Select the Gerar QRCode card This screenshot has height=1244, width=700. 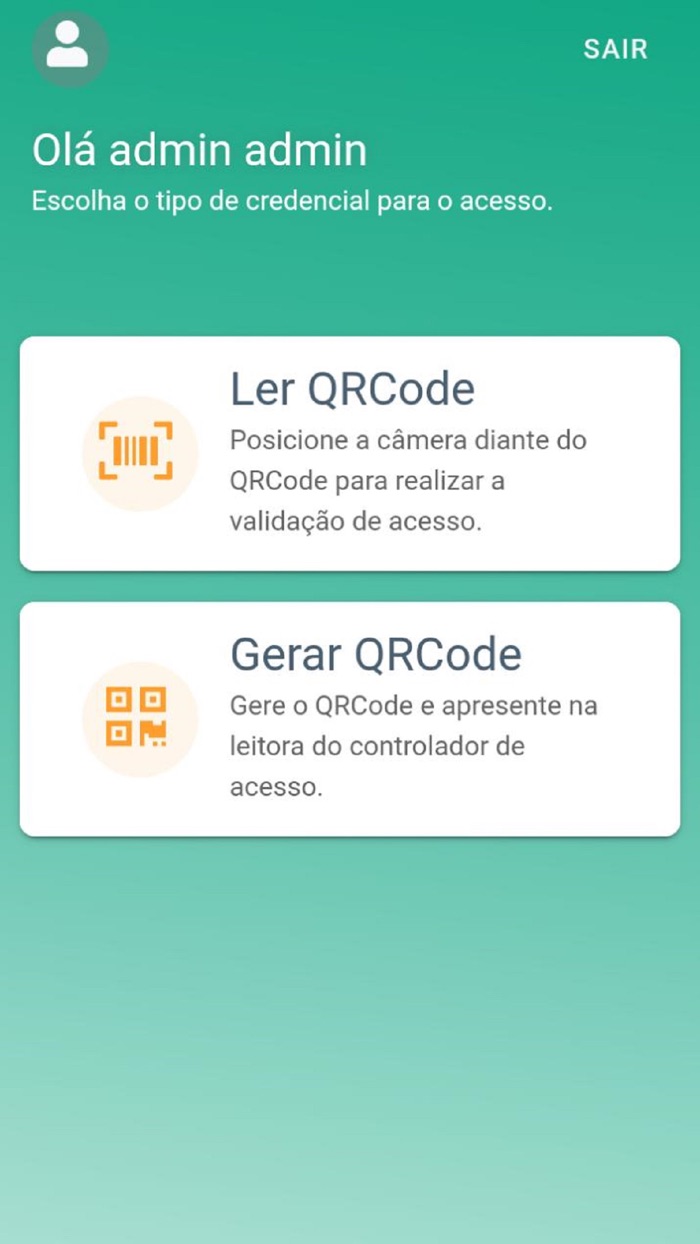pos(350,719)
